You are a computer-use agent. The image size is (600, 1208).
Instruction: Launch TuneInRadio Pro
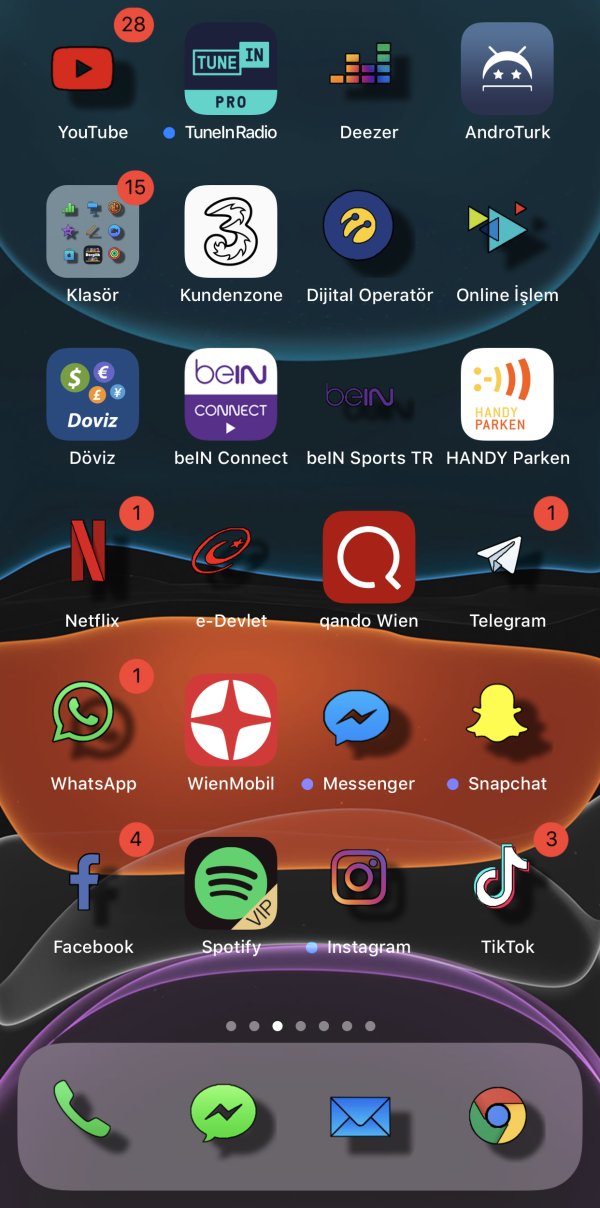tap(231, 69)
